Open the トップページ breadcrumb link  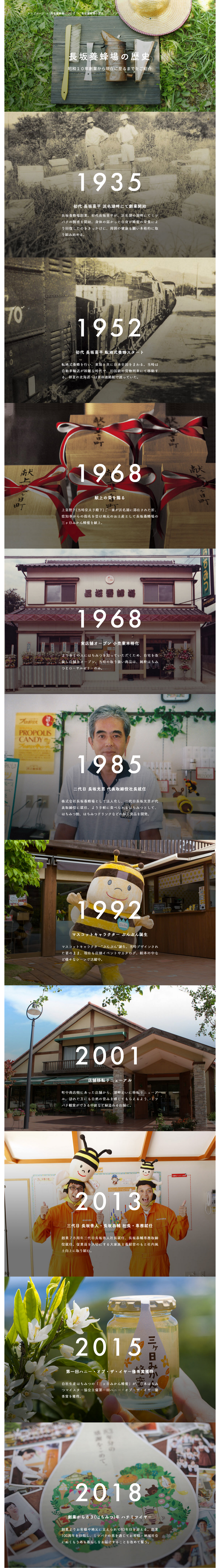(x=35, y=13)
